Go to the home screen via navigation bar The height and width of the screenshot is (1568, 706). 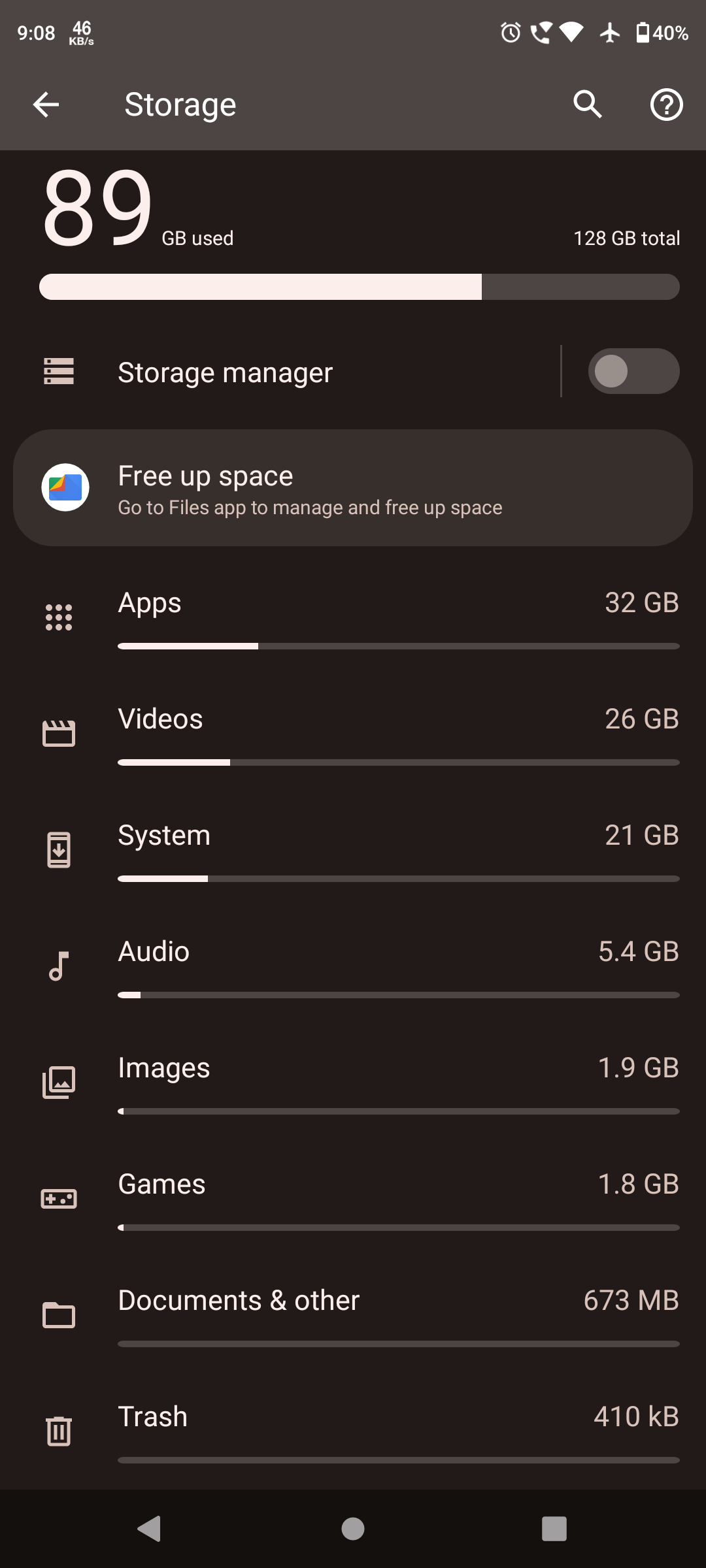353,1529
